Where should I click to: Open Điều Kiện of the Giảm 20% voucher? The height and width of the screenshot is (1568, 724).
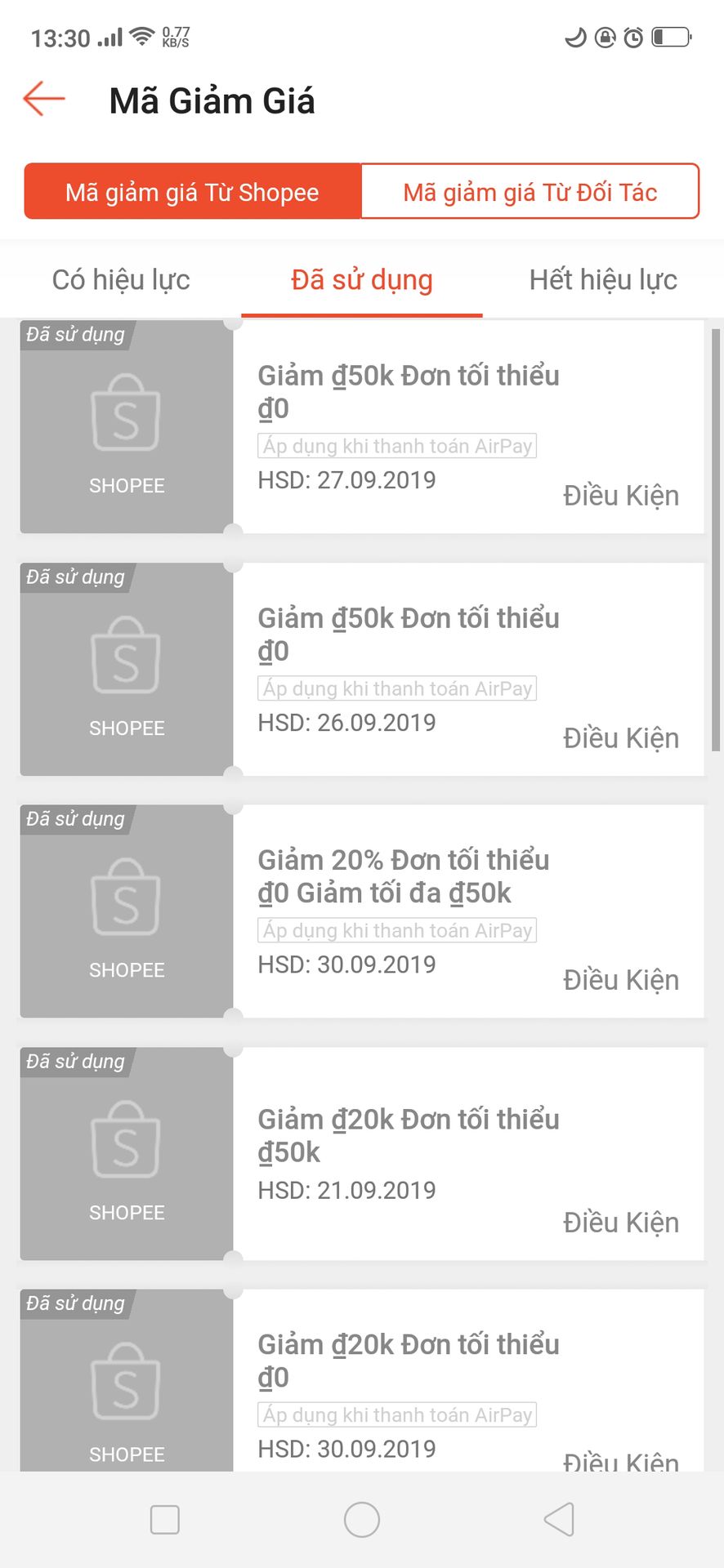coord(621,980)
